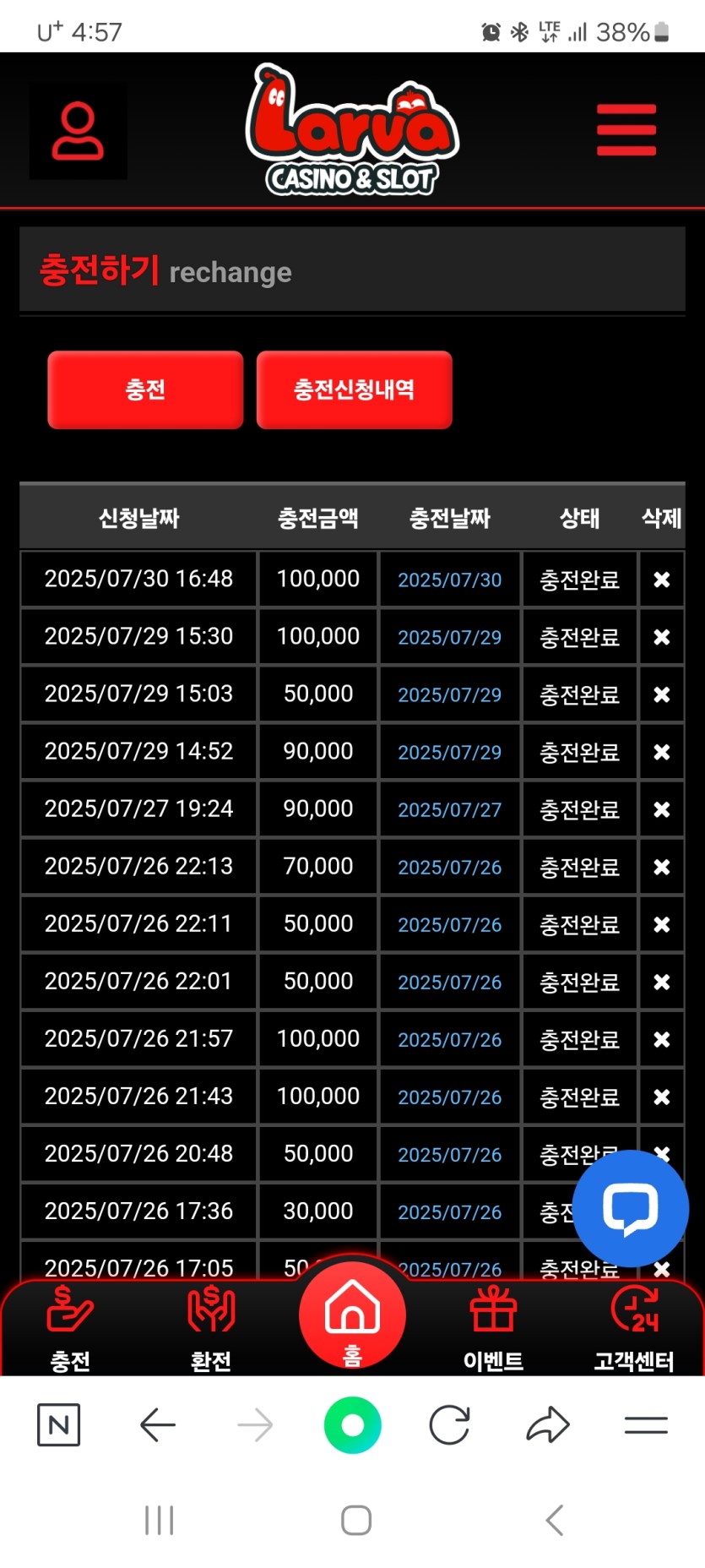Open 충전신청내역 history button
This screenshot has width=705, height=1568.
coord(354,389)
